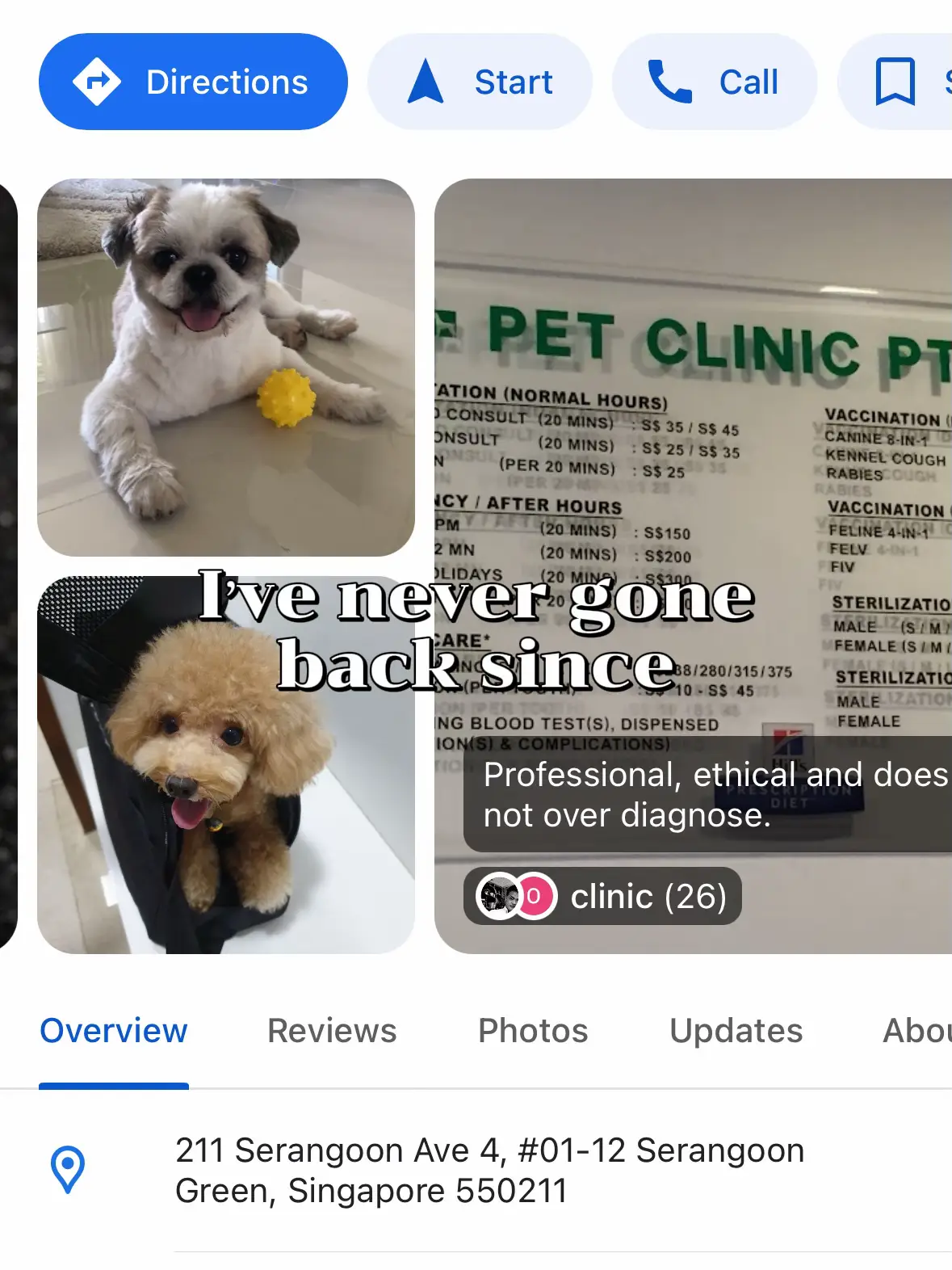The image size is (952, 1270).
Task: Get directions to the pet clinic
Action: coord(193,82)
